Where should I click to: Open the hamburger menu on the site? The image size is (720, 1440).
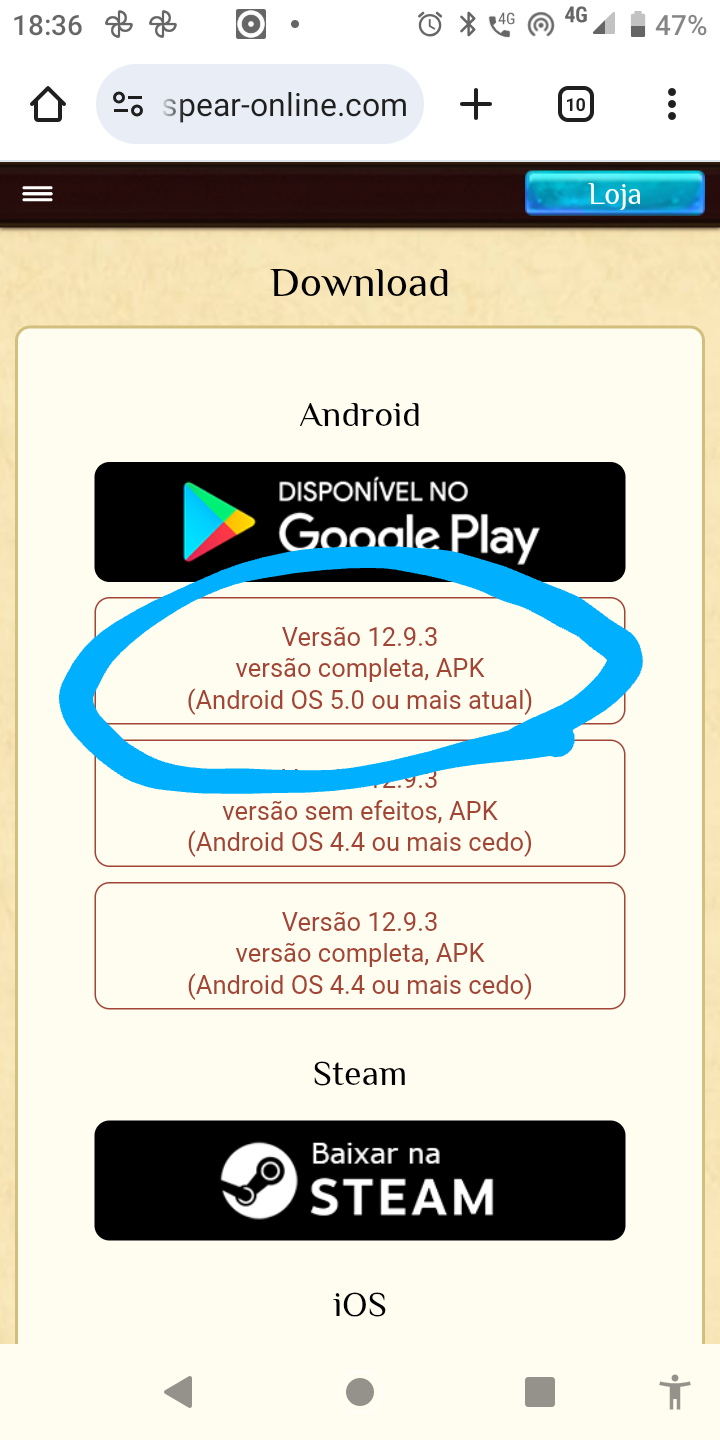pos(37,194)
